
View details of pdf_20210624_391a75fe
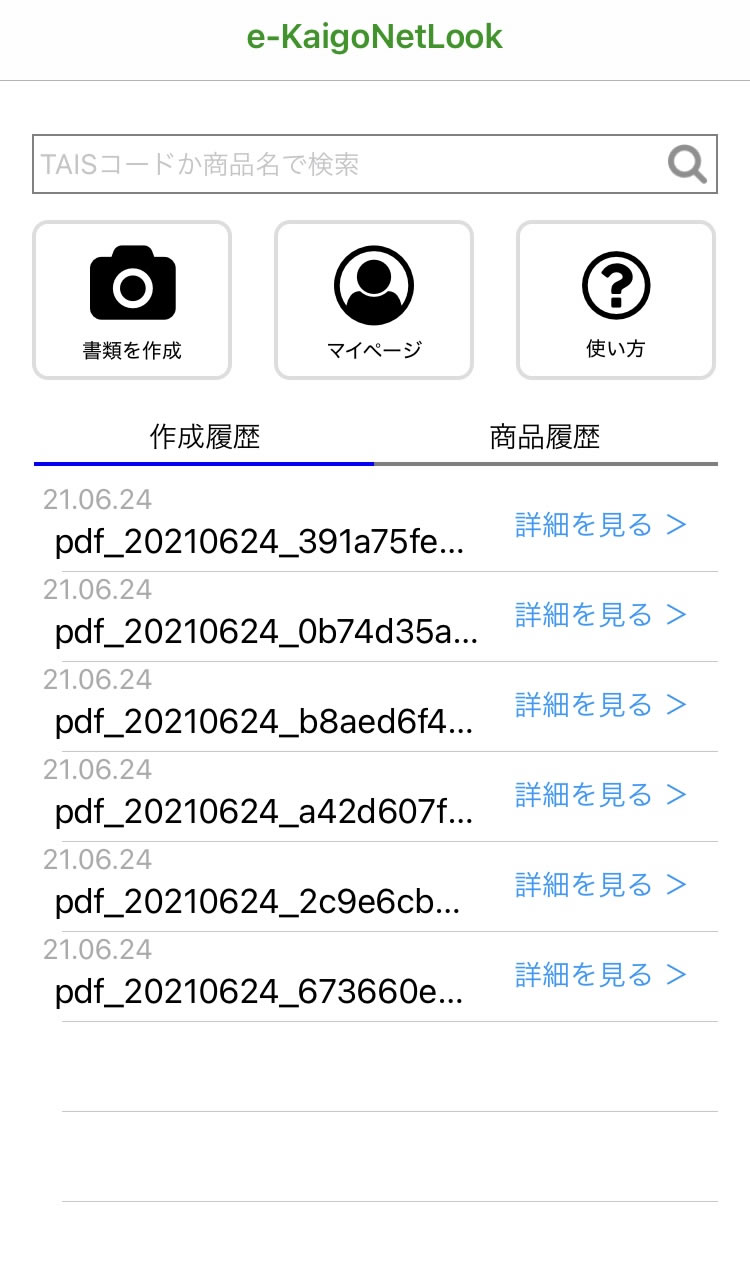pyautogui.click(x=601, y=525)
